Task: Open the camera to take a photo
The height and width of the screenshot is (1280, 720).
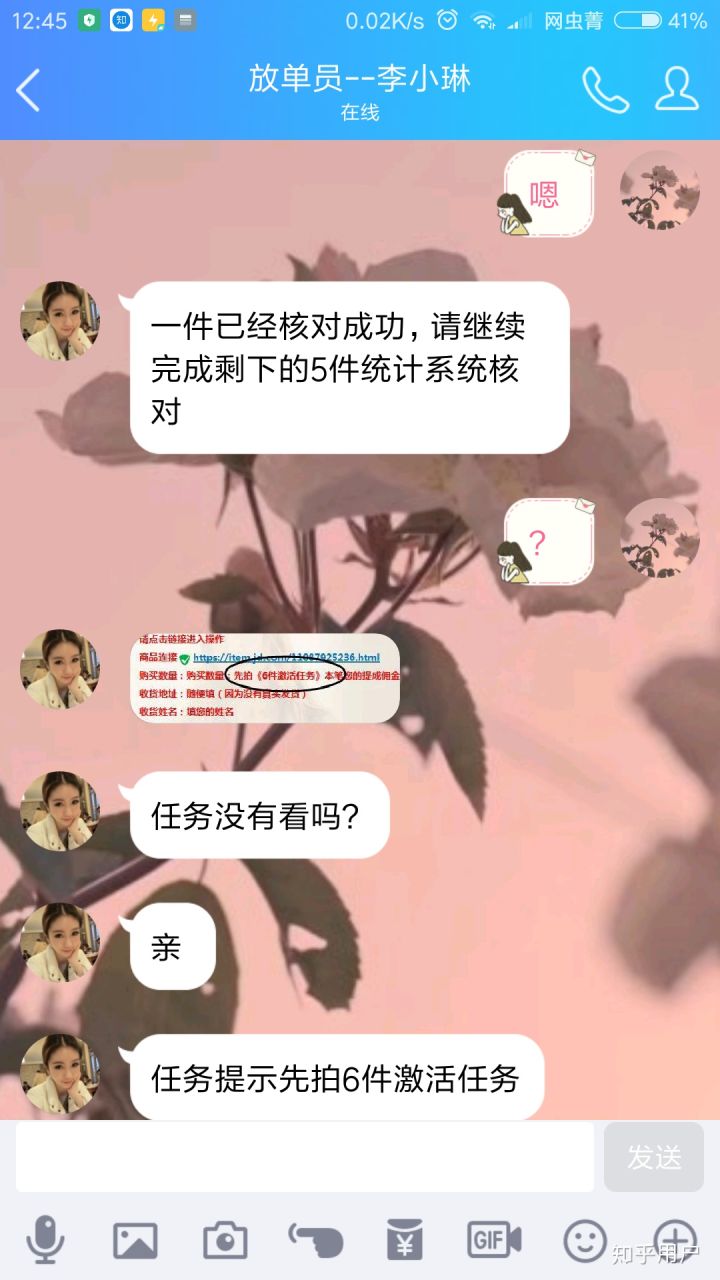Action: 225,1240
